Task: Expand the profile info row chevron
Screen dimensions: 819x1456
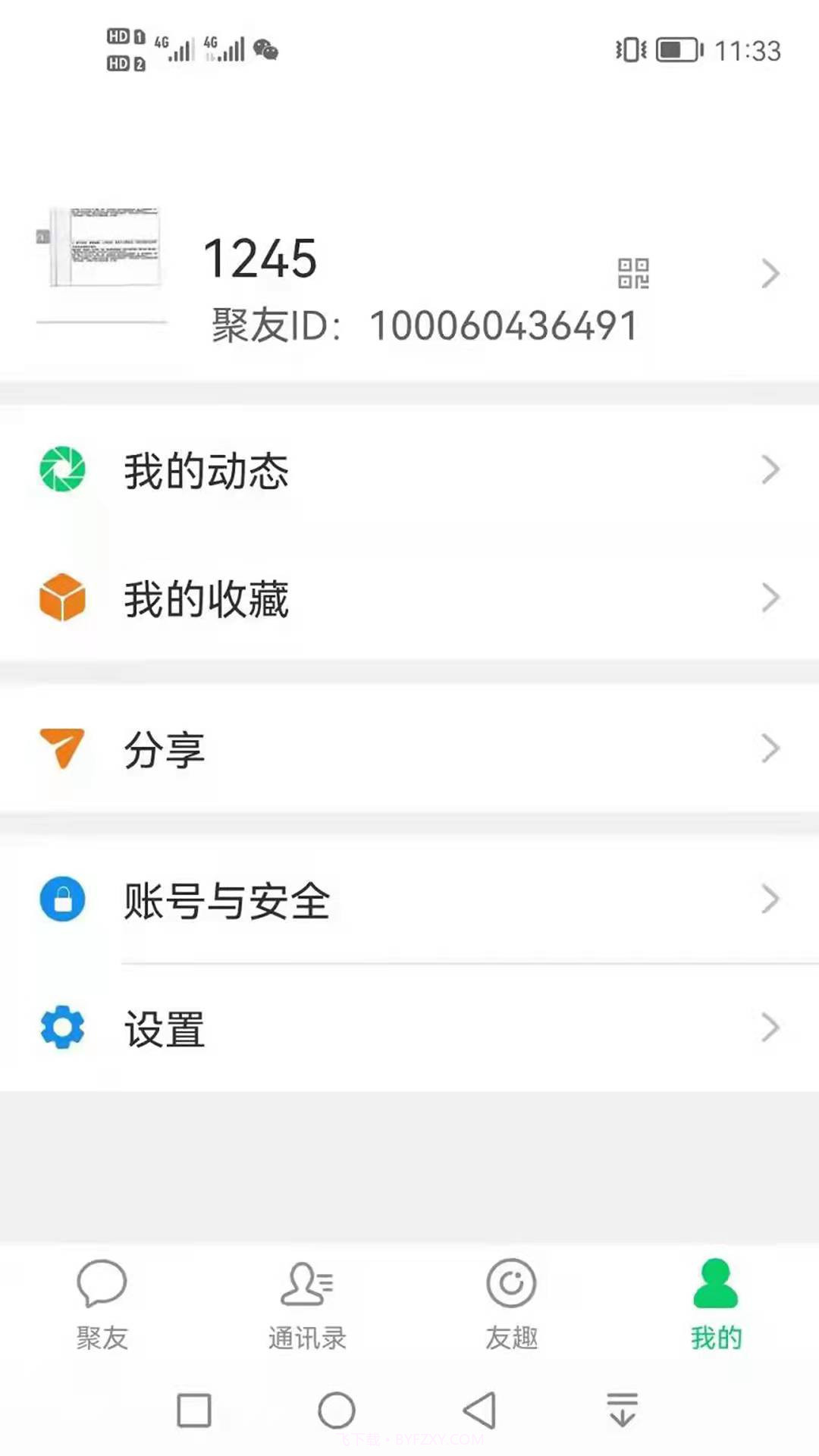Action: click(x=770, y=275)
